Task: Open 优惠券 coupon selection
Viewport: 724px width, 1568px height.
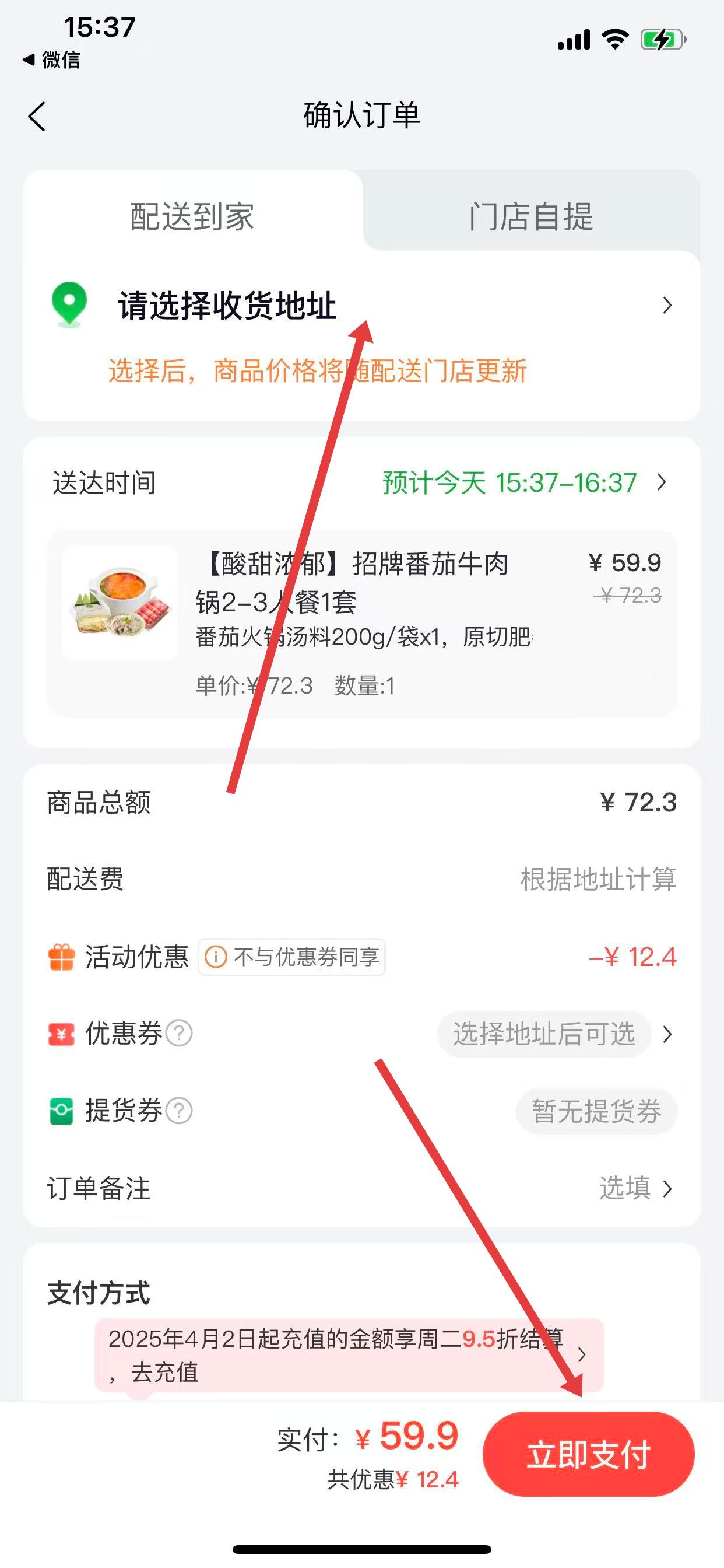Action: (555, 1034)
